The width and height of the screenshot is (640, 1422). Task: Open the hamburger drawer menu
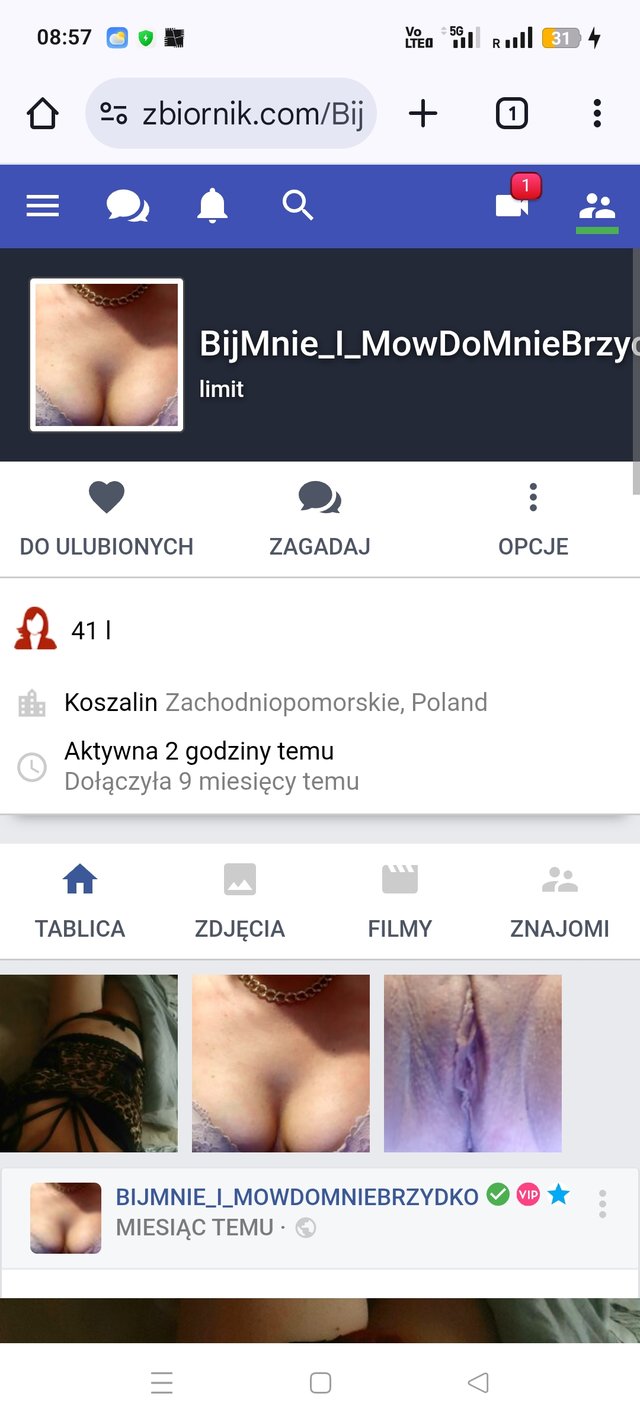point(43,206)
